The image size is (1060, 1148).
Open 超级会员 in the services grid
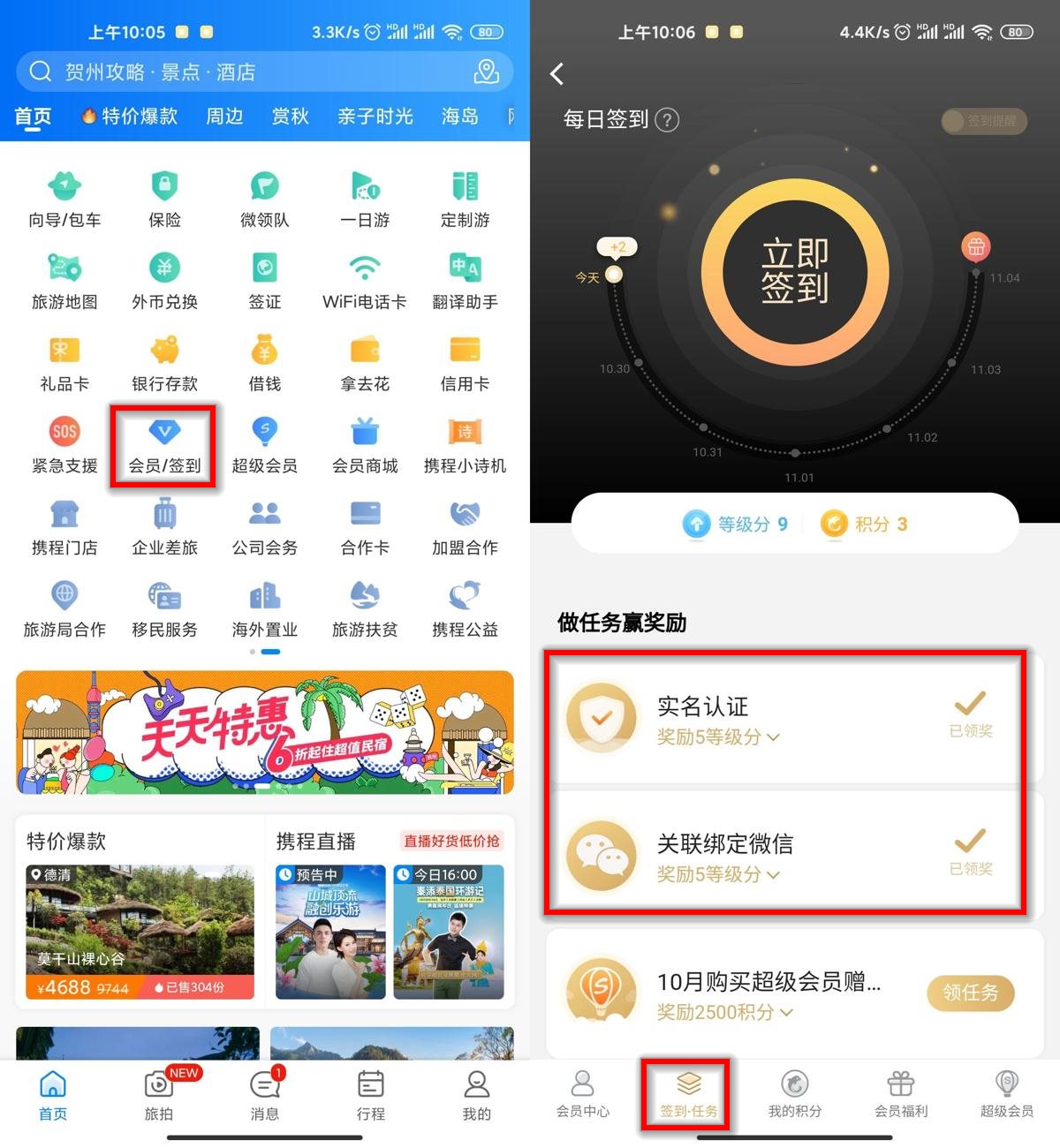(x=264, y=446)
